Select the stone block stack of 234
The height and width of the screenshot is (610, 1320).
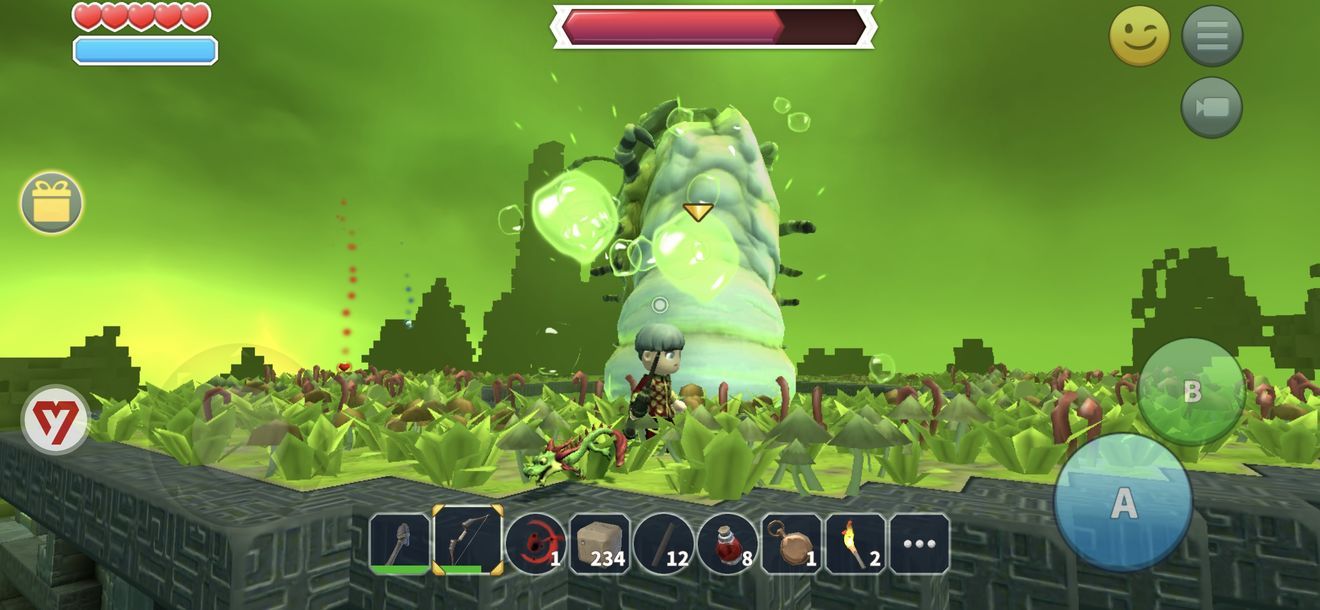[x=600, y=543]
